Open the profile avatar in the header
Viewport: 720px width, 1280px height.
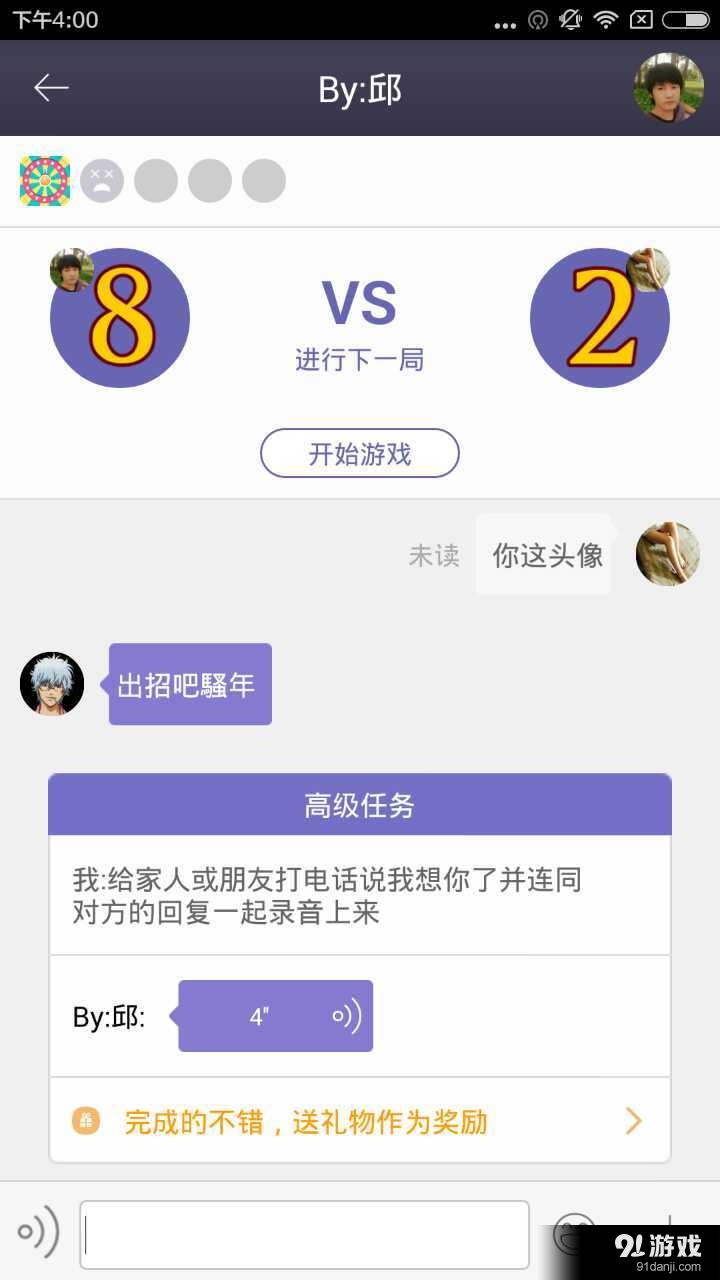coord(668,88)
